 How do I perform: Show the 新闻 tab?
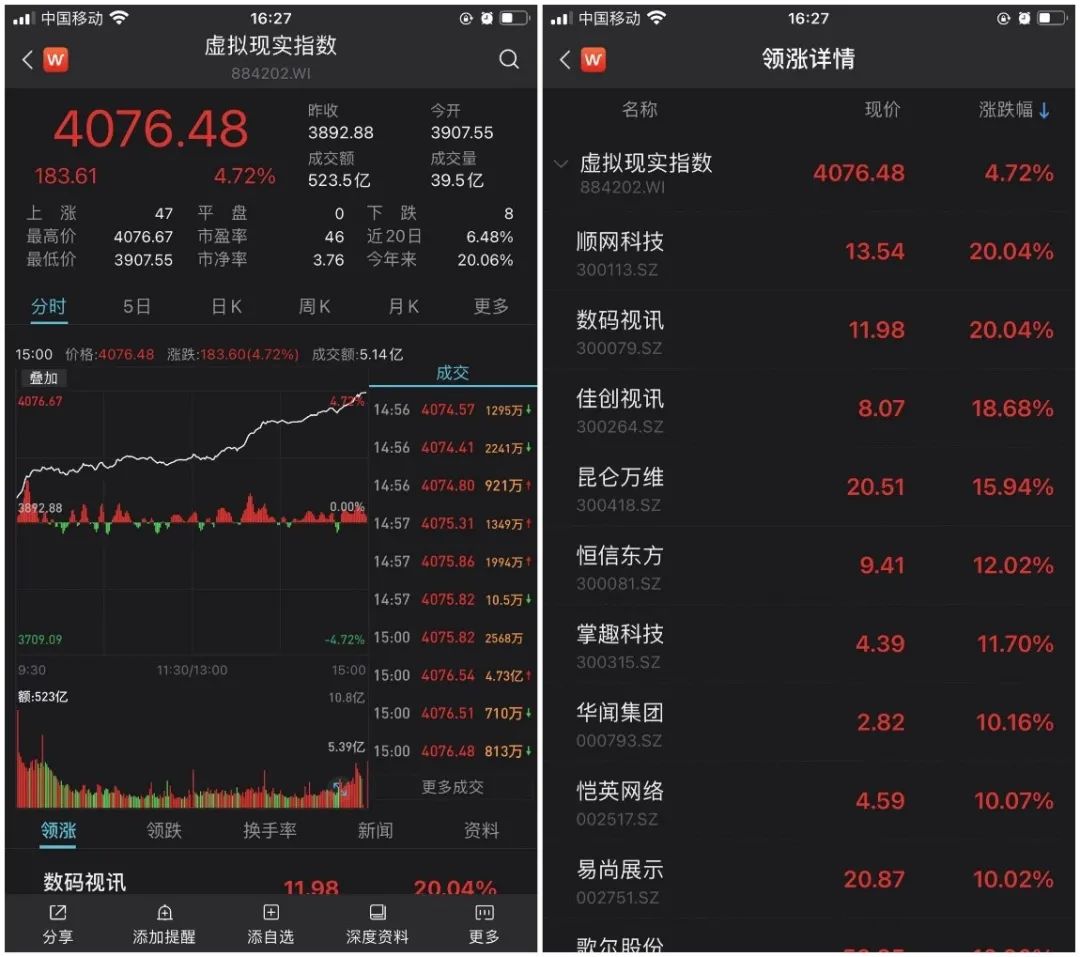coord(375,830)
